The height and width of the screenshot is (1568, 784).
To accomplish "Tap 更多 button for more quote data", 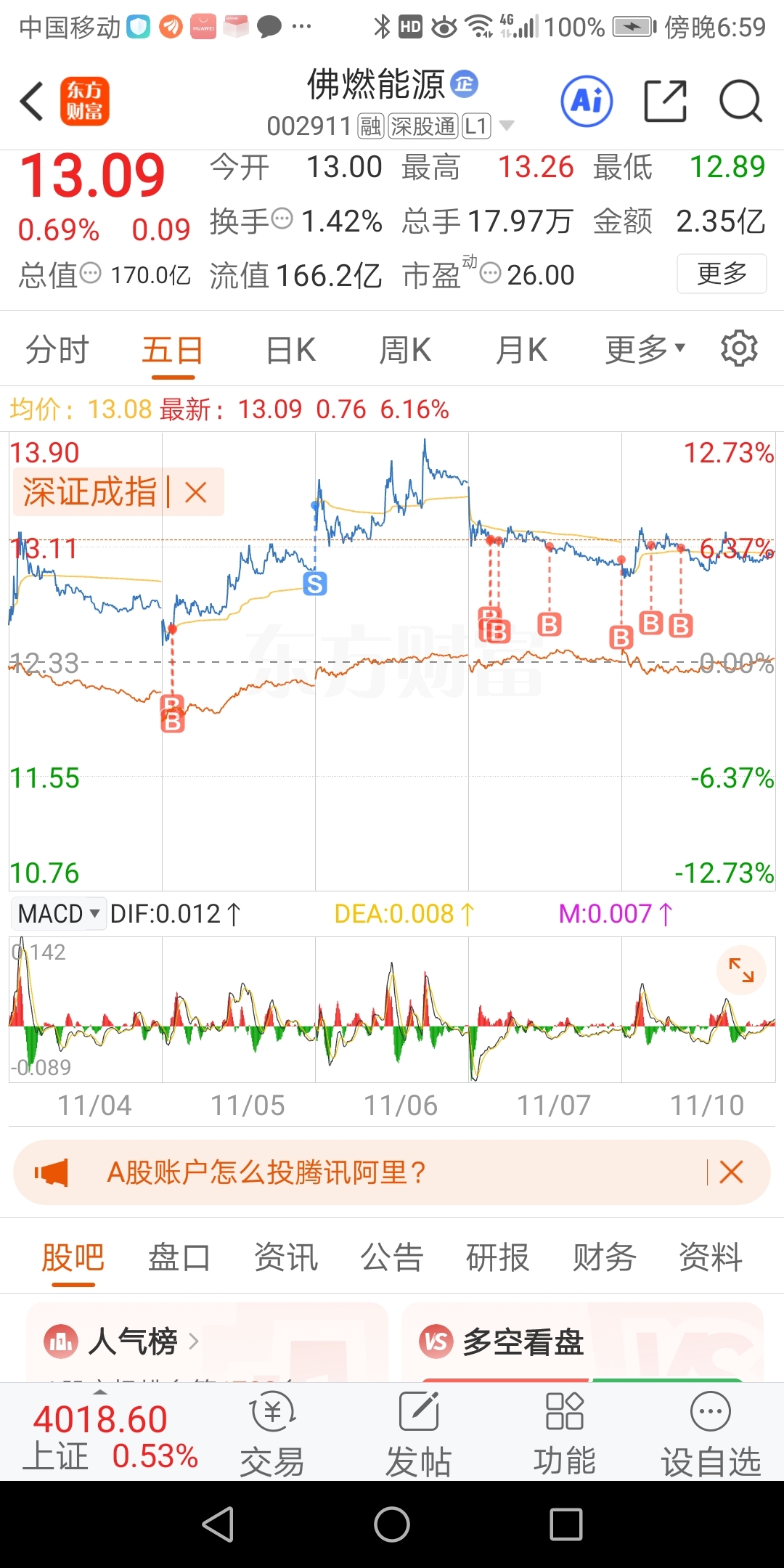I will [722, 274].
